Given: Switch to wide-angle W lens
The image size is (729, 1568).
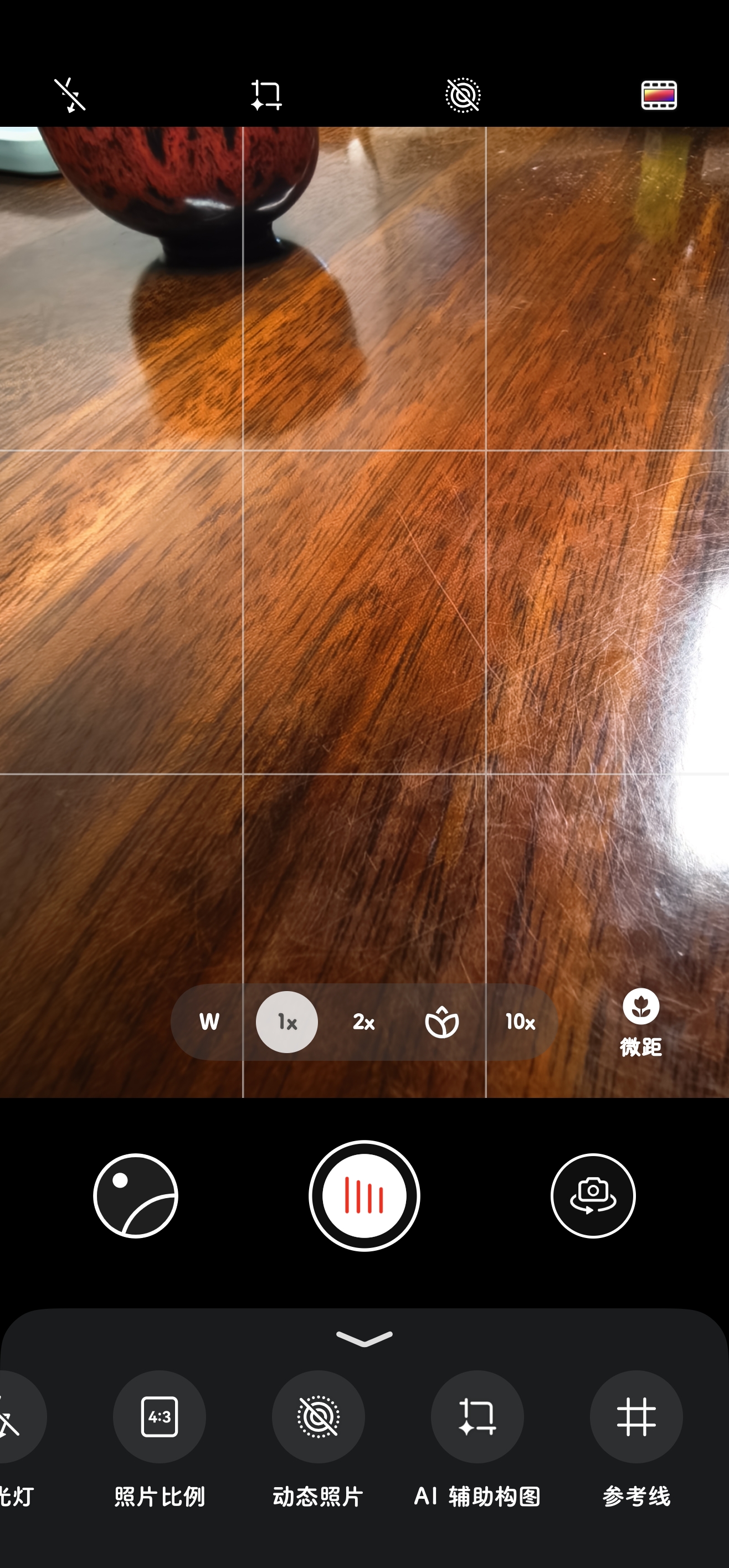Looking at the screenshot, I should click(x=209, y=1022).
